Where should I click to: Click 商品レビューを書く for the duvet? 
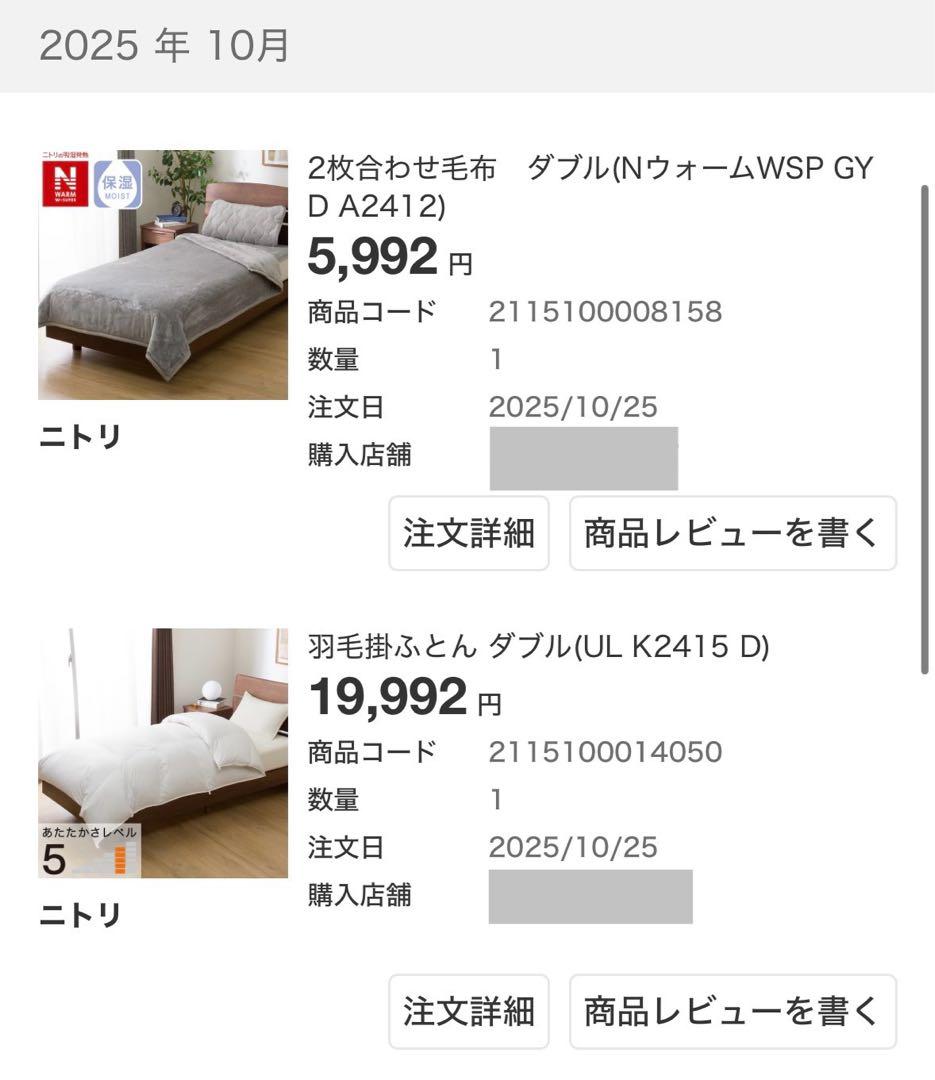coord(732,1011)
